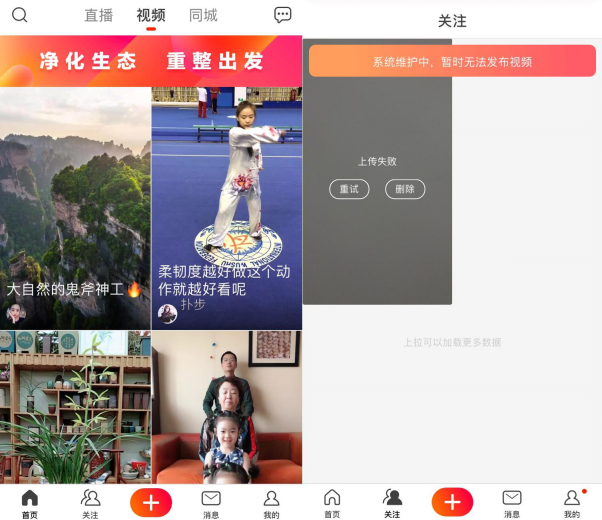Open the video showing a bookshelf and plant
602x520 pixels.
(75, 407)
